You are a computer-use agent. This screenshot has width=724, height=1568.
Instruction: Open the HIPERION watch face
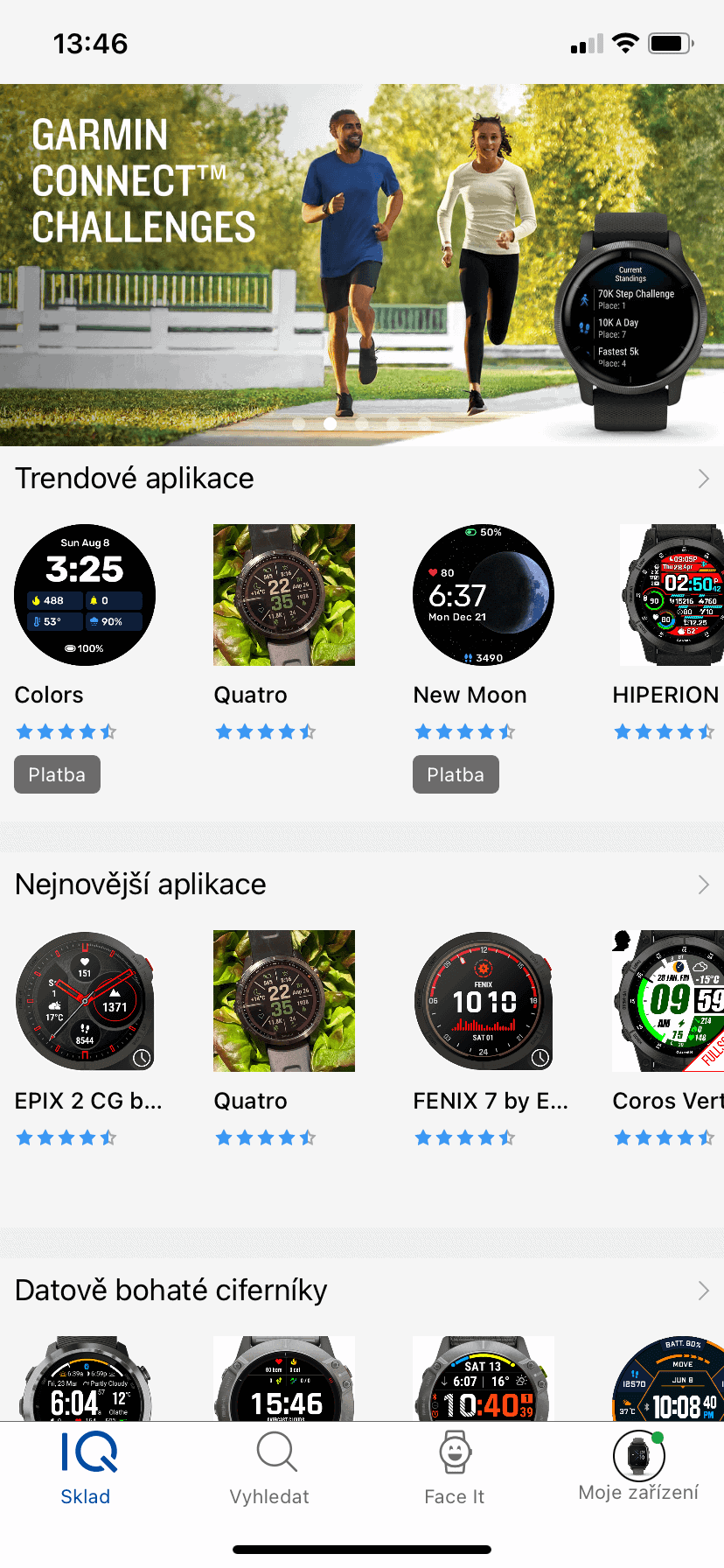coord(672,595)
